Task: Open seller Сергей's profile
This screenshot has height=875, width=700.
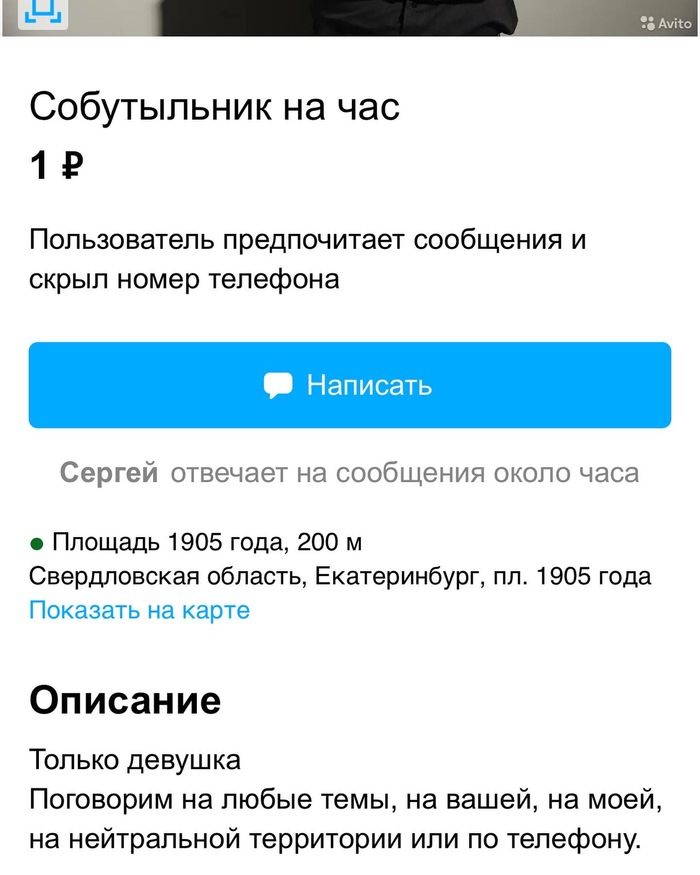Action: coord(109,473)
